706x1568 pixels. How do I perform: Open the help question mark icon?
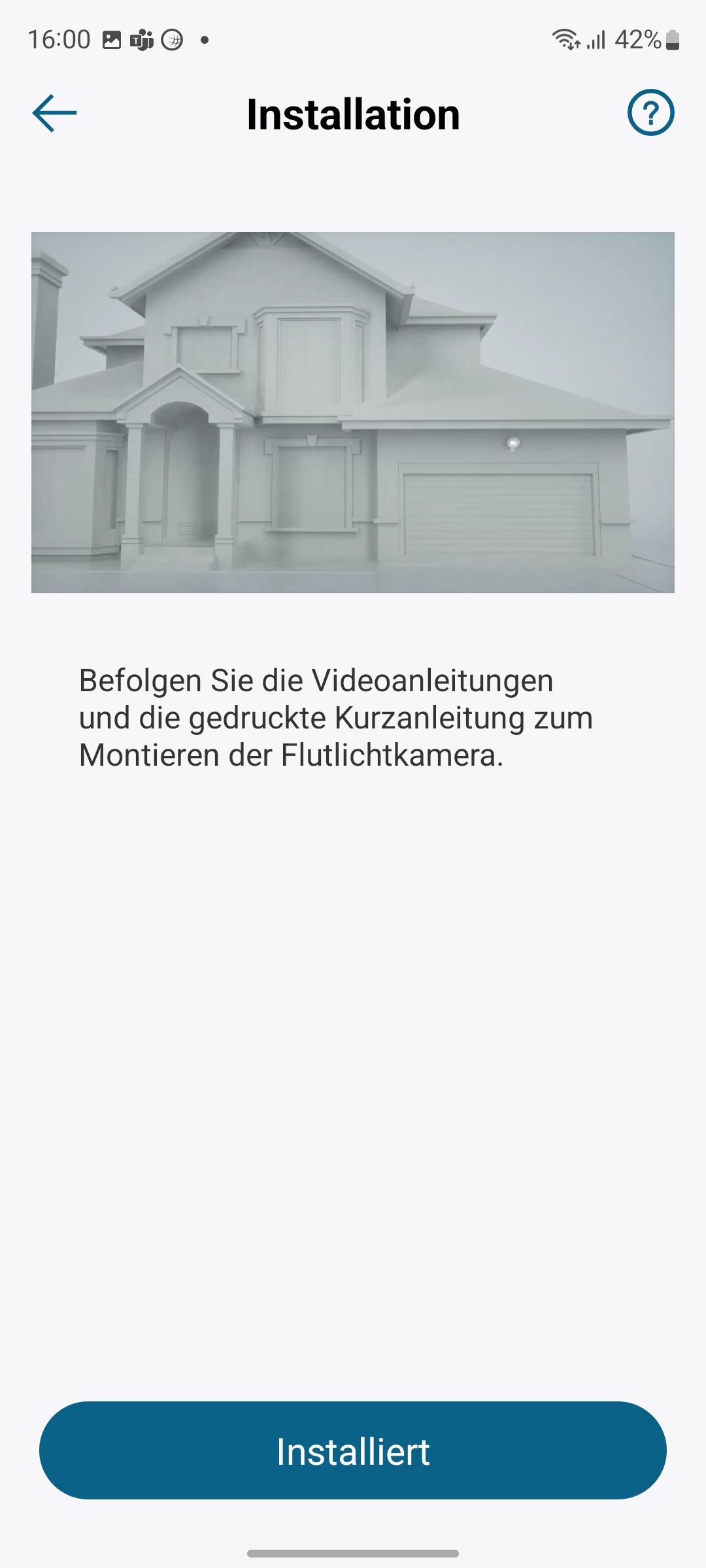coord(650,113)
